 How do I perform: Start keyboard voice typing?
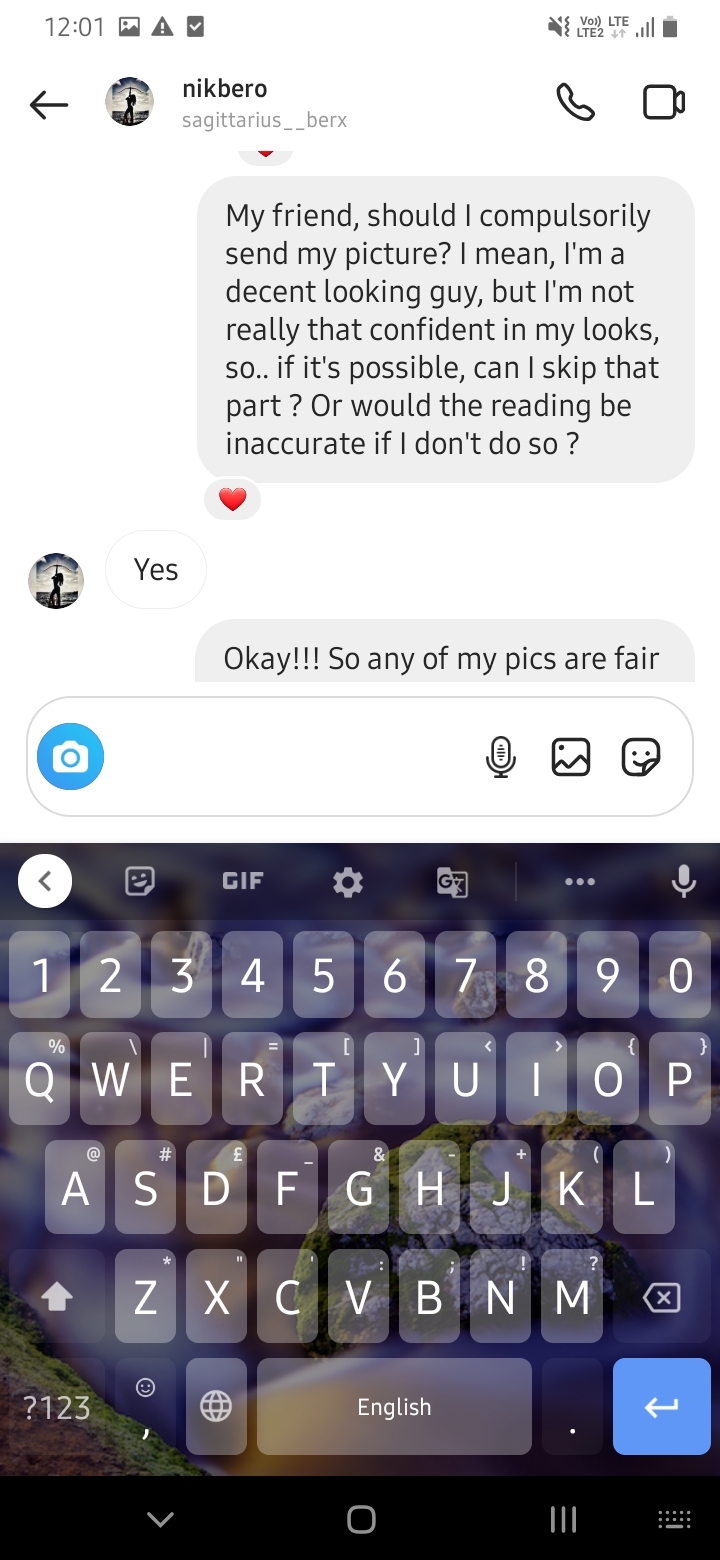pos(684,881)
